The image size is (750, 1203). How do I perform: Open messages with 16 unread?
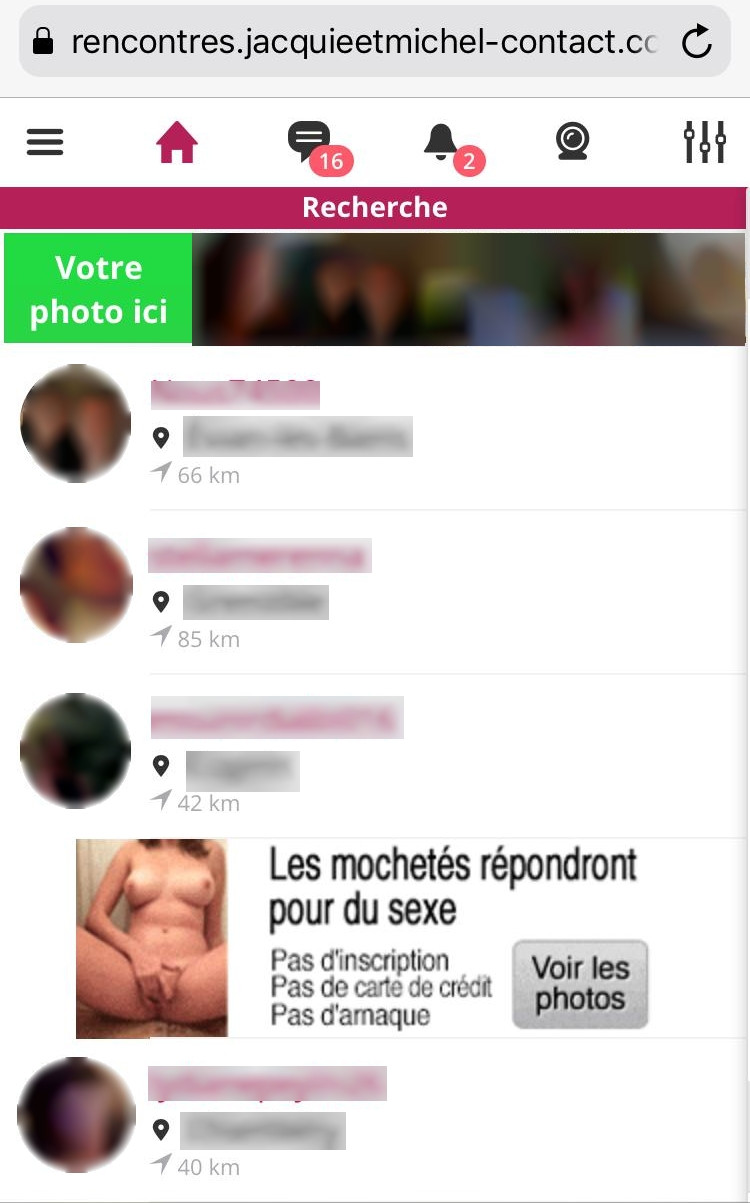(309, 141)
